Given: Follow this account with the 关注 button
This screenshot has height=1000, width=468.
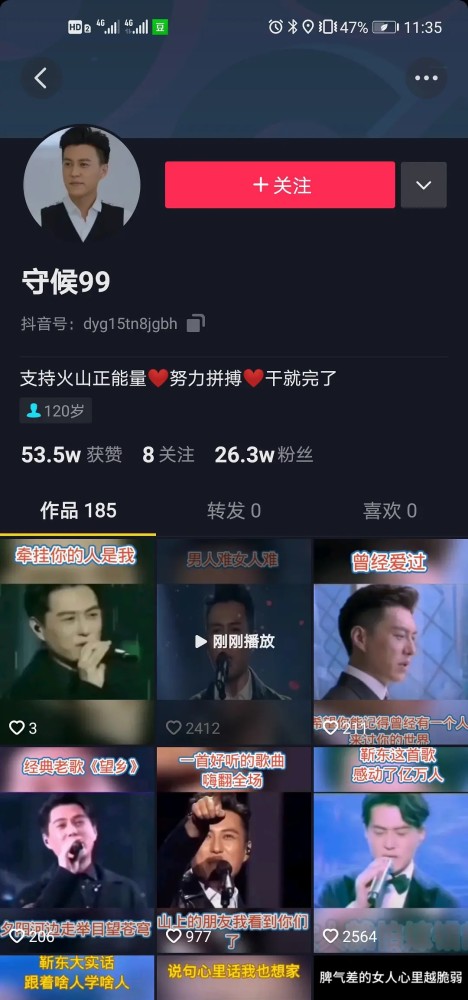Looking at the screenshot, I should tap(280, 185).
